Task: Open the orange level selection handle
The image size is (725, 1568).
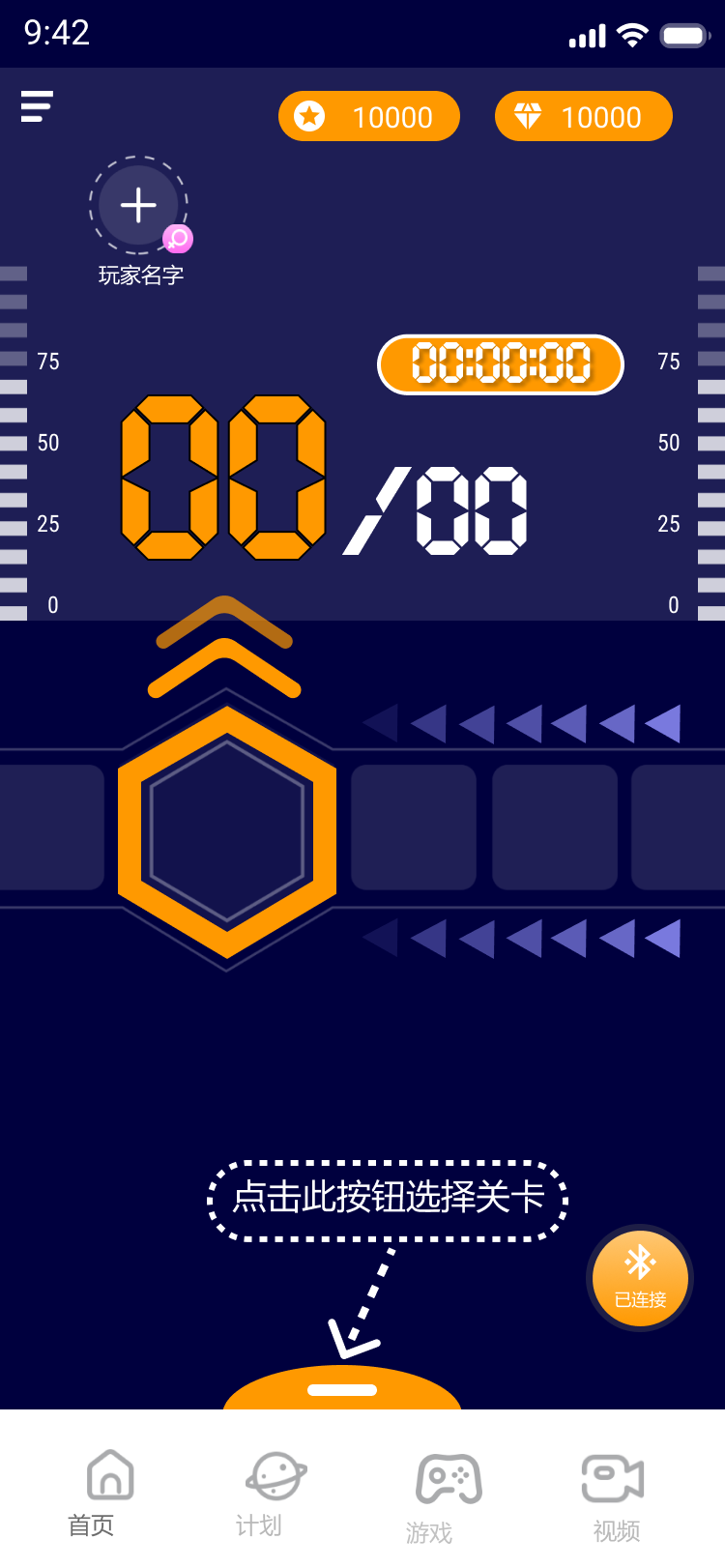Action: pyautogui.click(x=342, y=1389)
